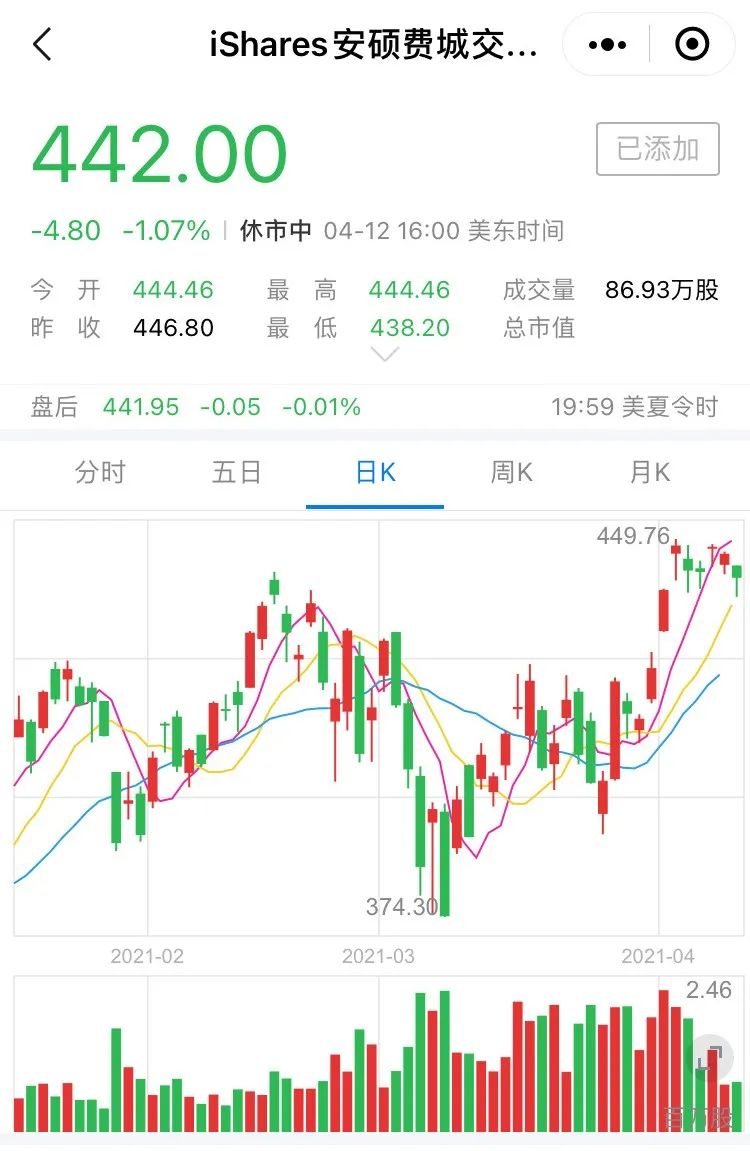
Task: Switch to the 分时 chart tab
Action: (101, 472)
